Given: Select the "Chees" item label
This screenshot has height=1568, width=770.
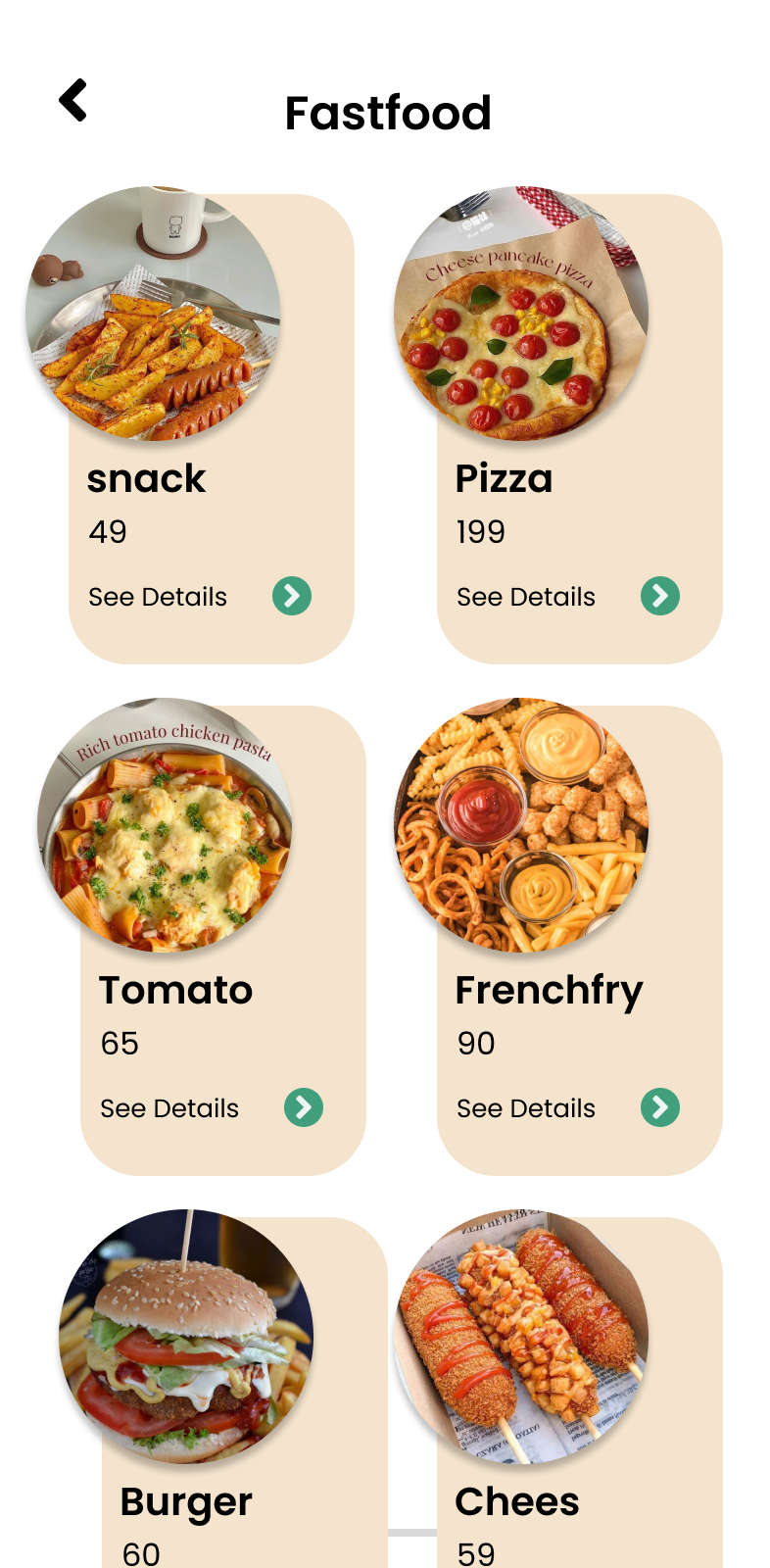Looking at the screenshot, I should pyautogui.click(x=516, y=1499).
